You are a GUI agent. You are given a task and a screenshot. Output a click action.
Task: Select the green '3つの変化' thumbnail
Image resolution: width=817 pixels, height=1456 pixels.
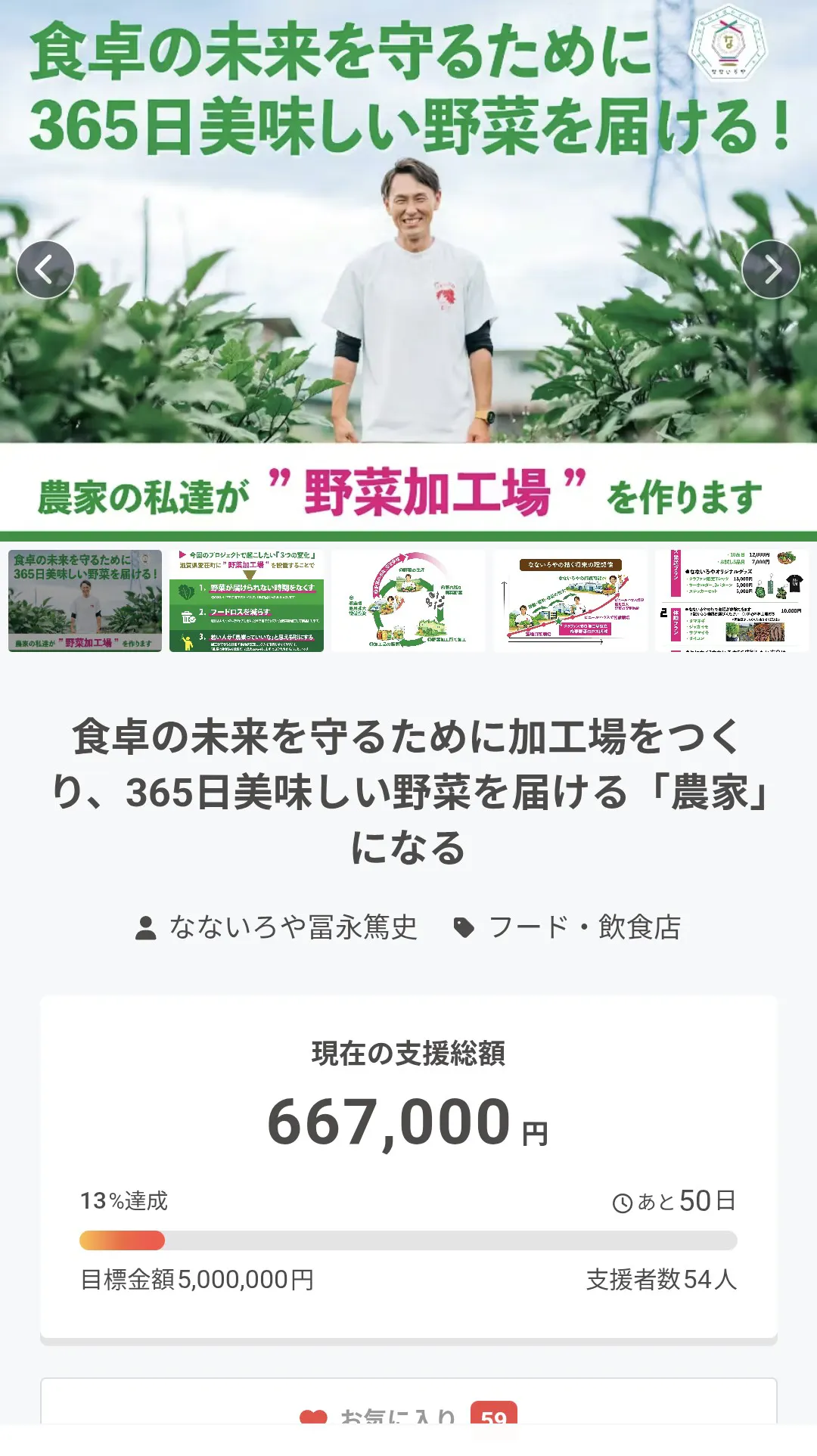tap(247, 601)
